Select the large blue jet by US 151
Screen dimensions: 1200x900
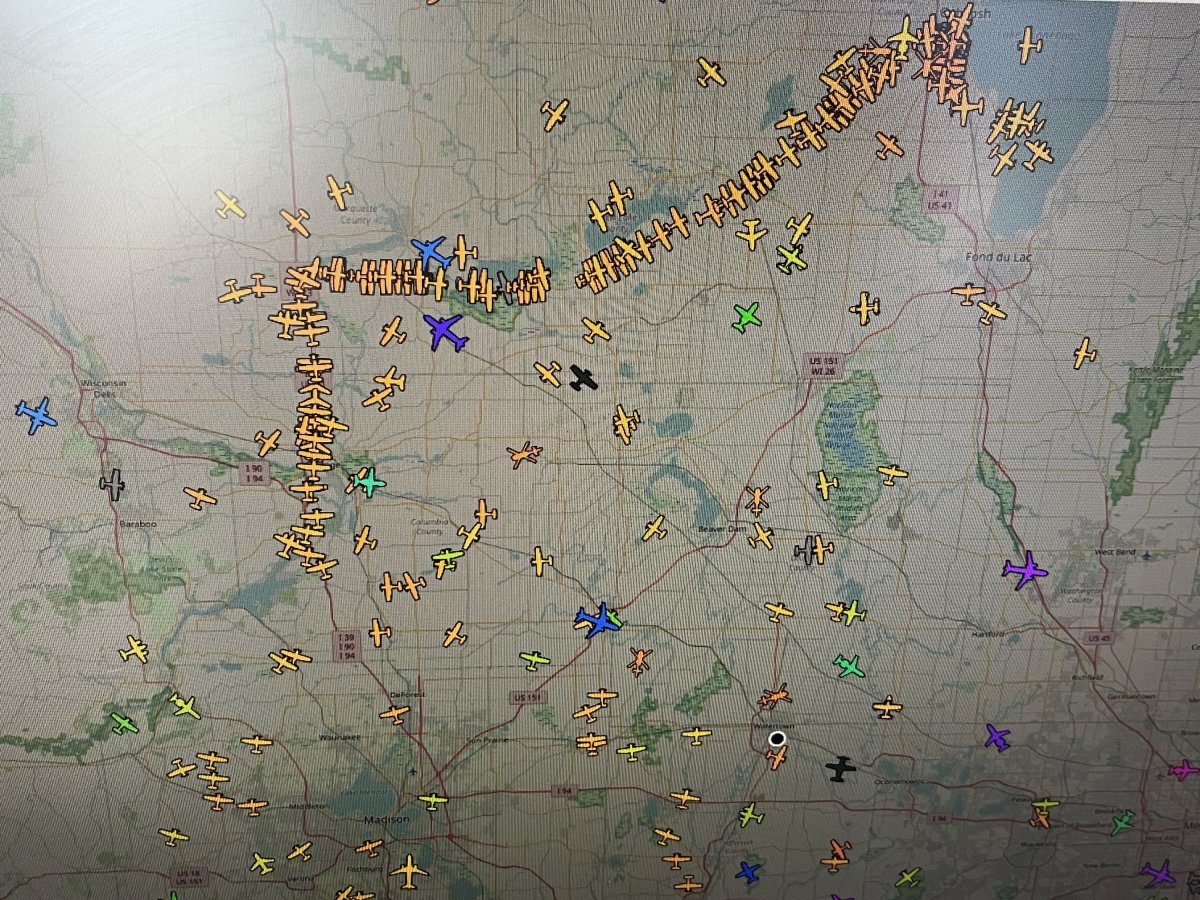tap(598, 621)
